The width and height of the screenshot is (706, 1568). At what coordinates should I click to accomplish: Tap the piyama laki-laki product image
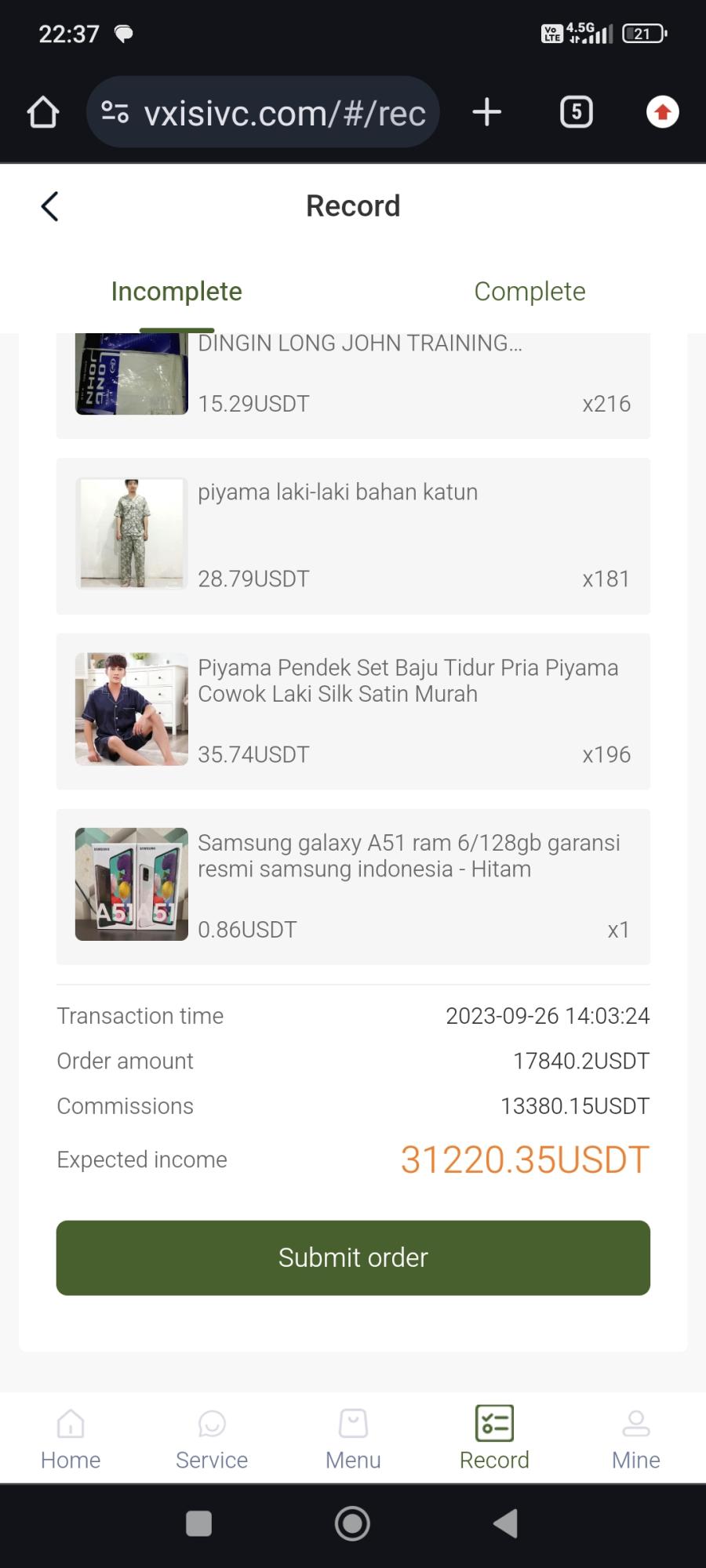tap(130, 532)
